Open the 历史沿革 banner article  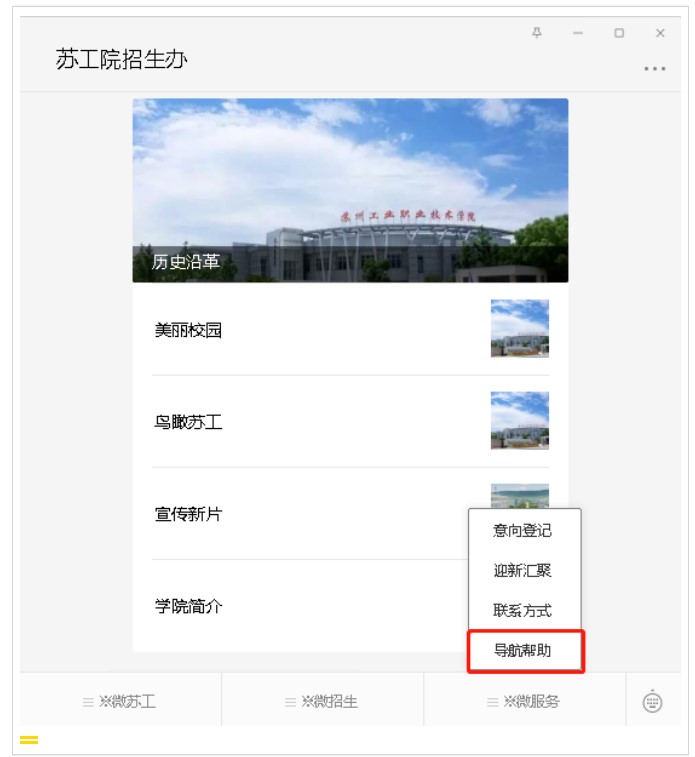(349, 190)
